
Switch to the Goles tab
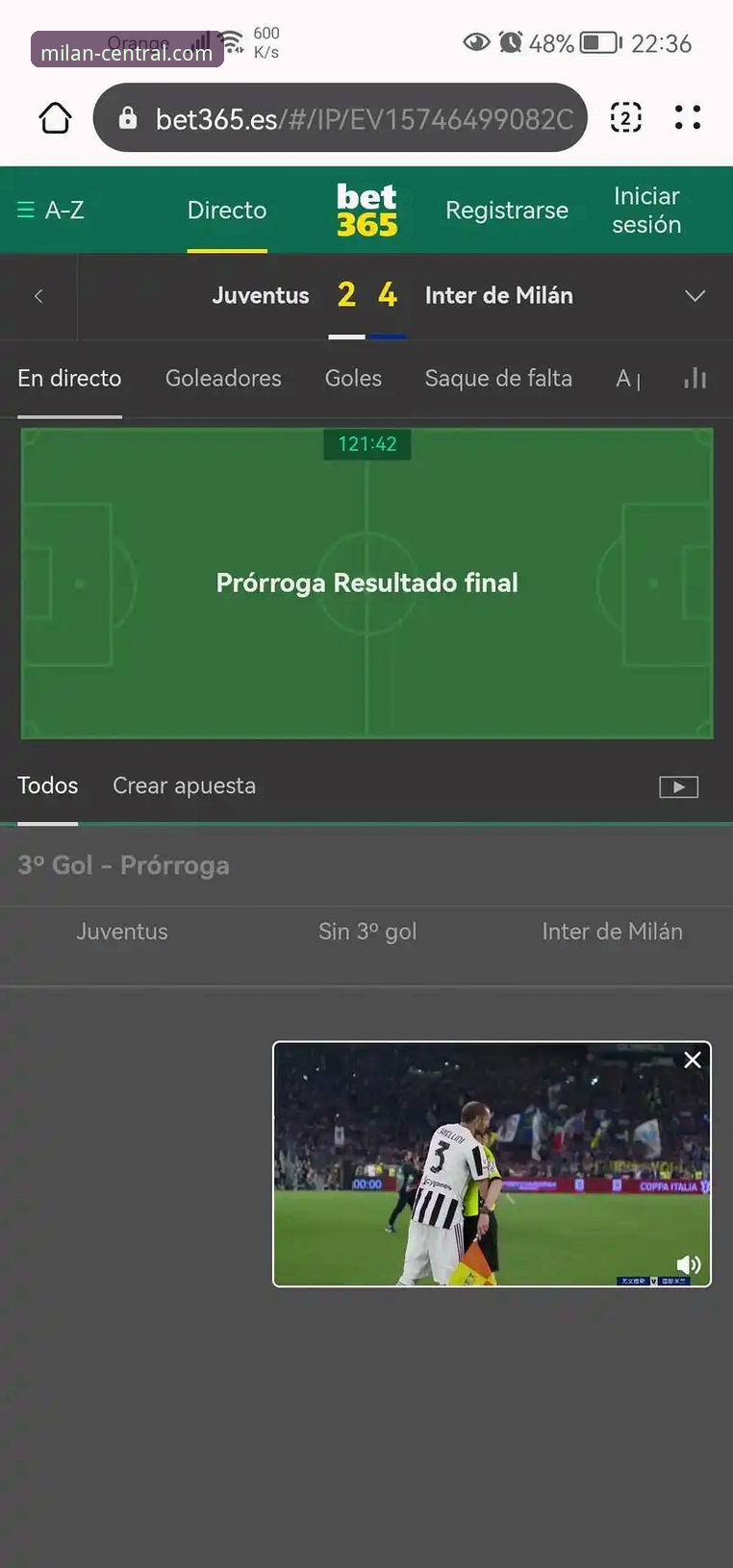click(x=353, y=379)
